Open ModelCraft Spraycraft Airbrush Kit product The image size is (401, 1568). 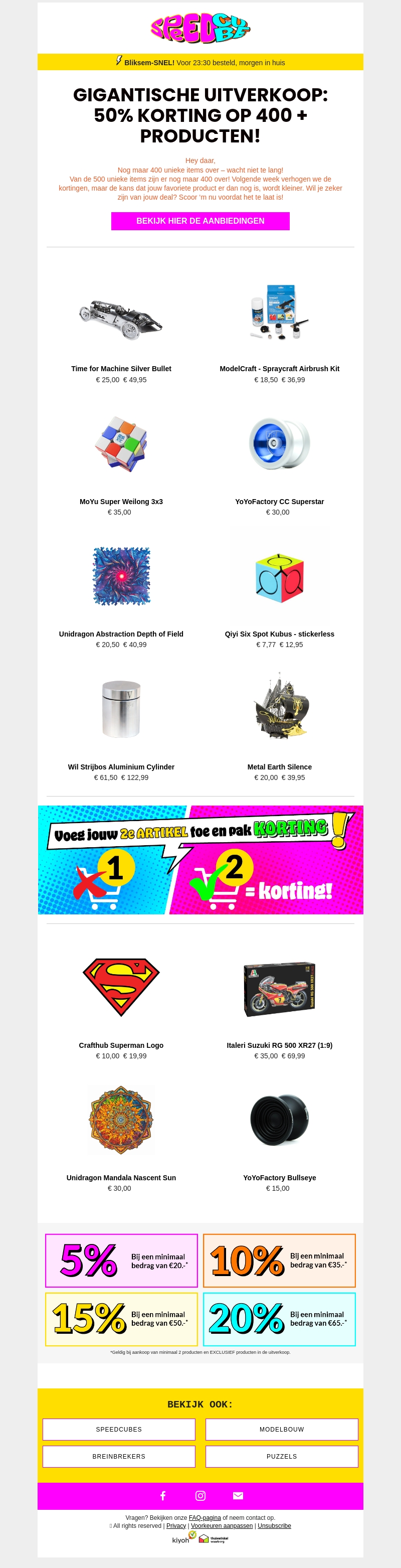tap(279, 311)
